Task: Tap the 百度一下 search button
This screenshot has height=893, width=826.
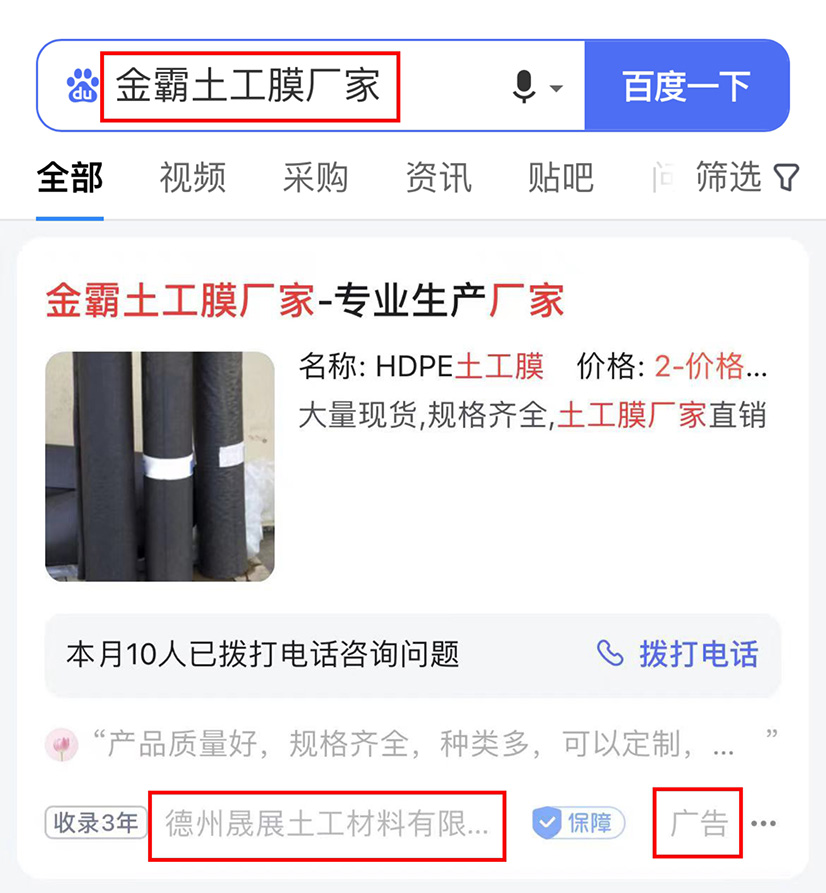Action: tap(686, 86)
